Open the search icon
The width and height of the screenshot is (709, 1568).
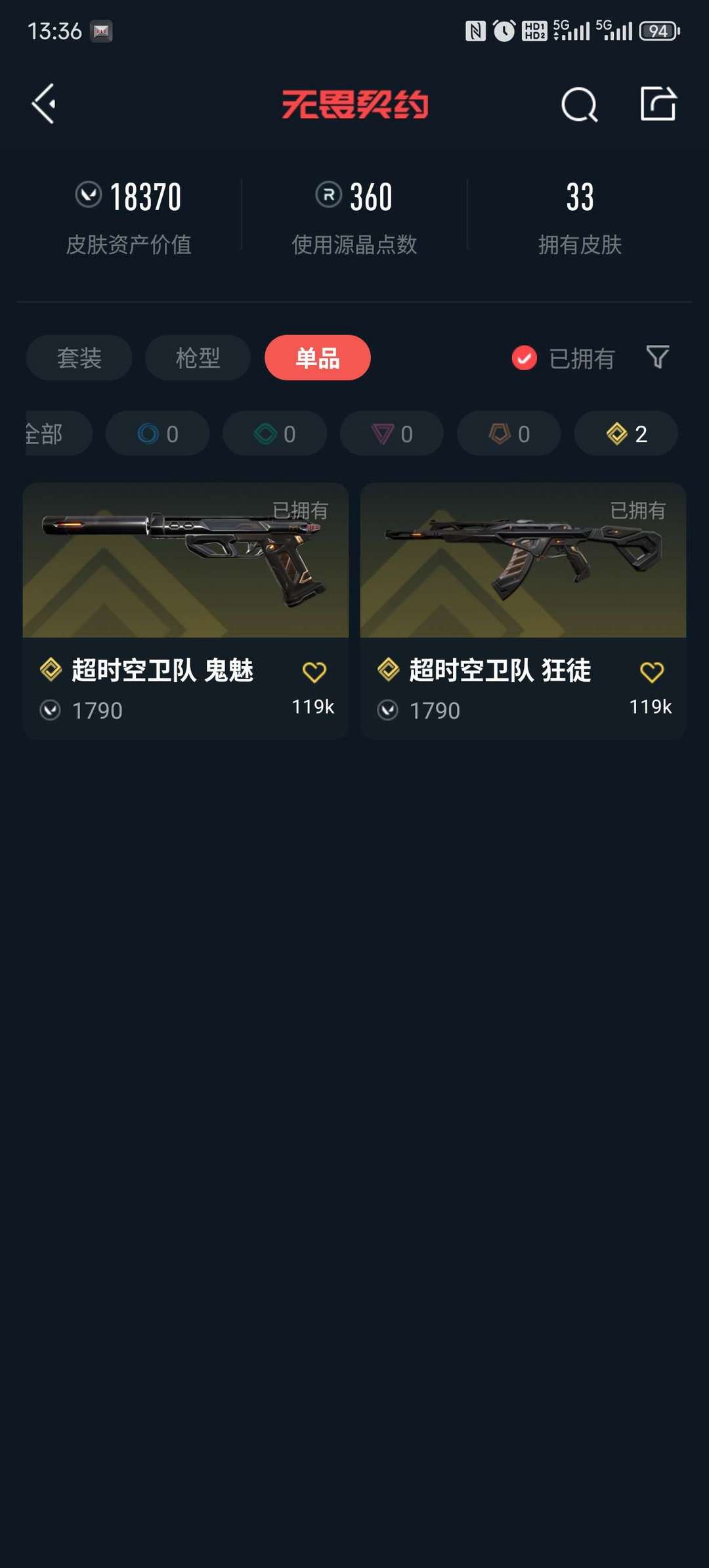tap(579, 104)
